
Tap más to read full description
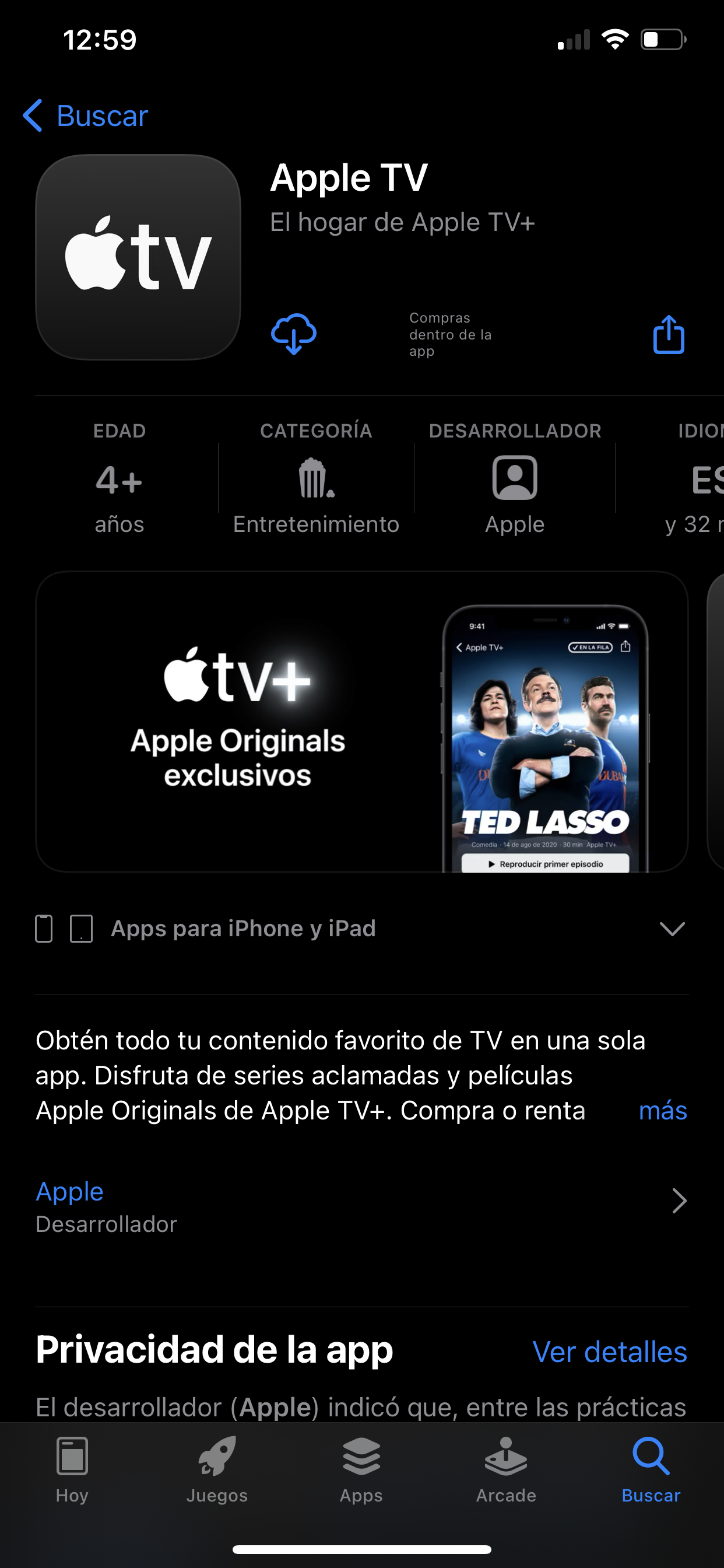click(x=663, y=1111)
